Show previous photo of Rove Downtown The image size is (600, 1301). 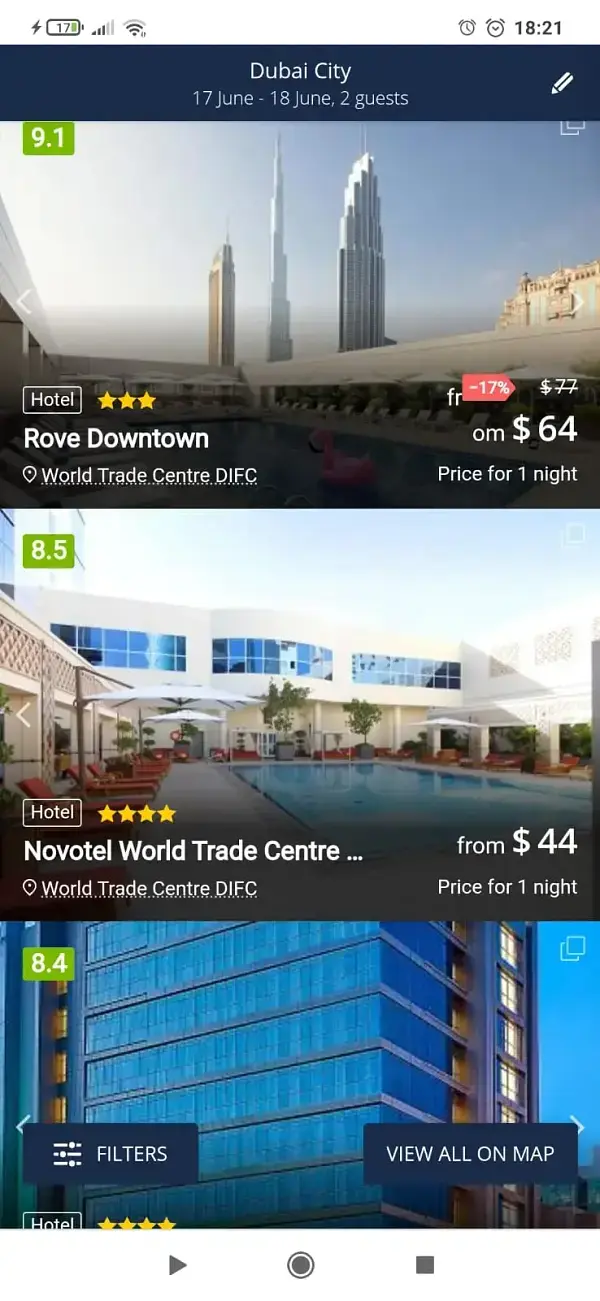[24, 302]
